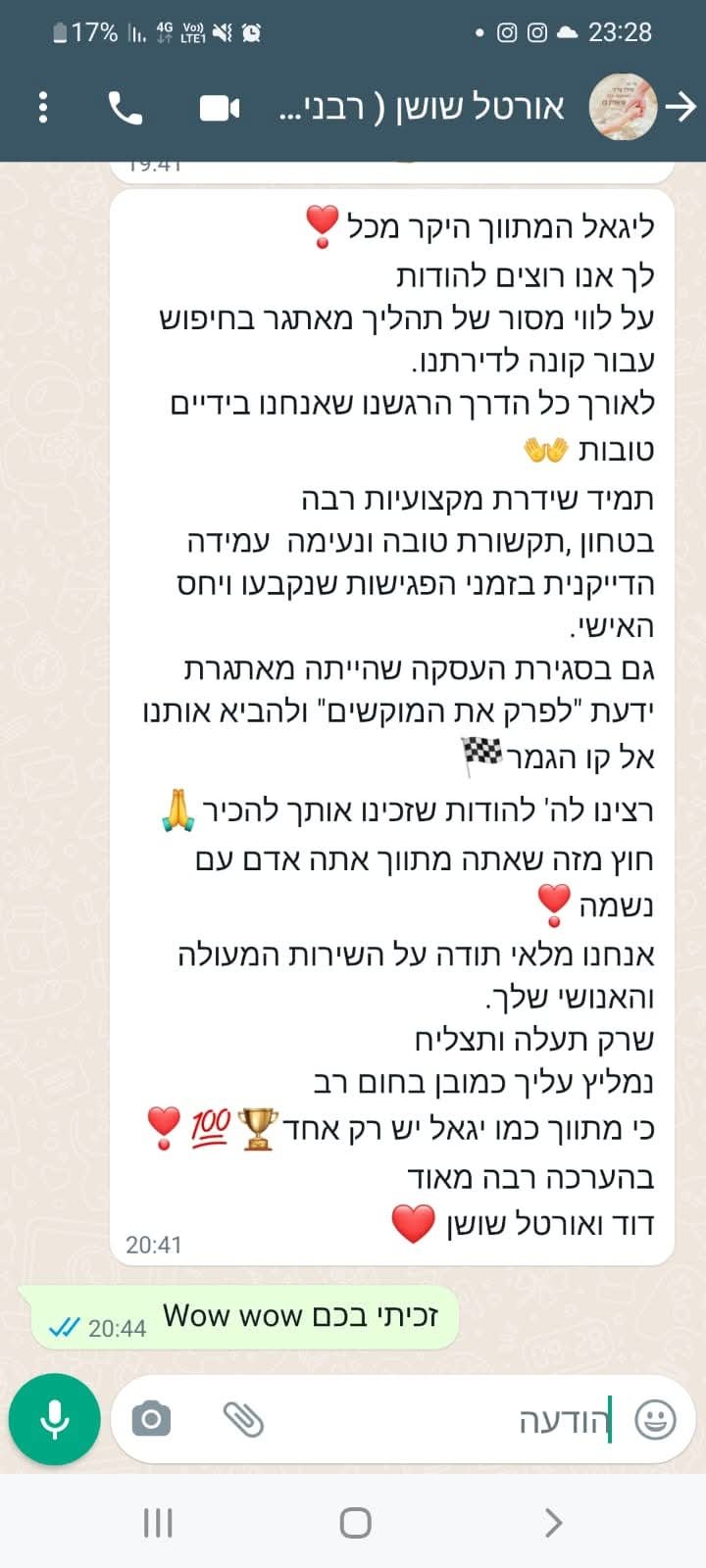Go back to the chats list
This screenshot has height=1568, width=706.
pos(681,107)
